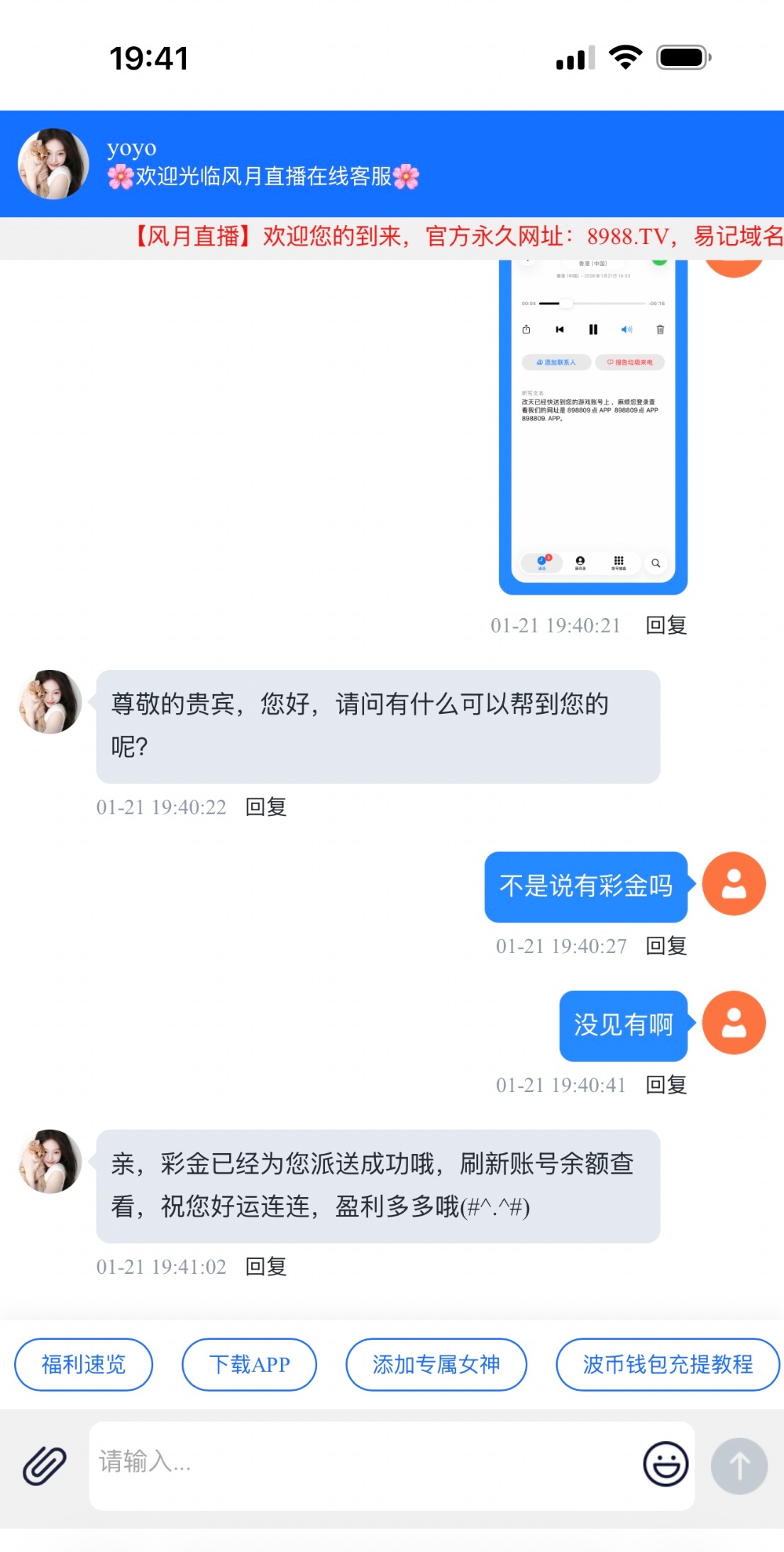Send the message with arrow button
Viewport: 784px width, 1552px height.
[x=739, y=1465]
